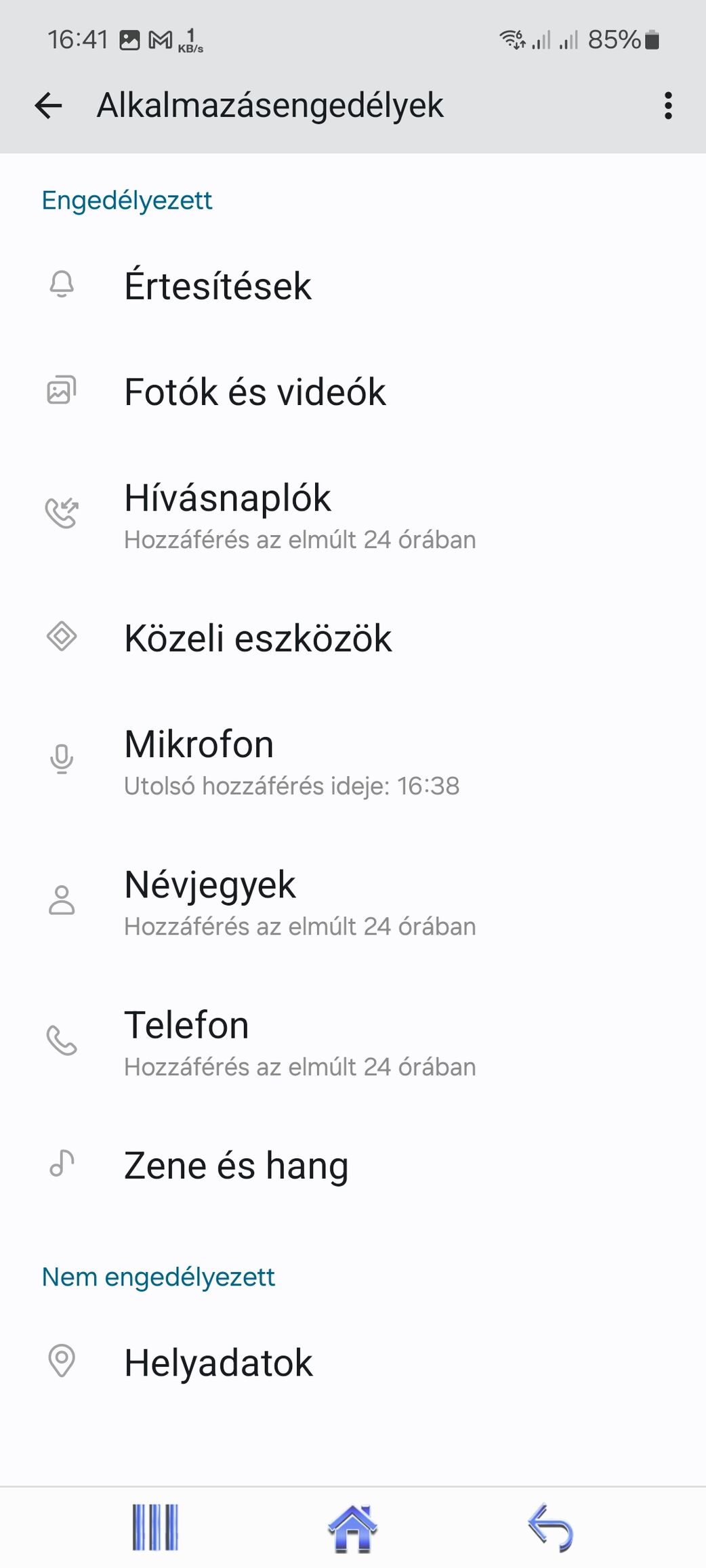Open Értesítések permission settings

(353, 285)
